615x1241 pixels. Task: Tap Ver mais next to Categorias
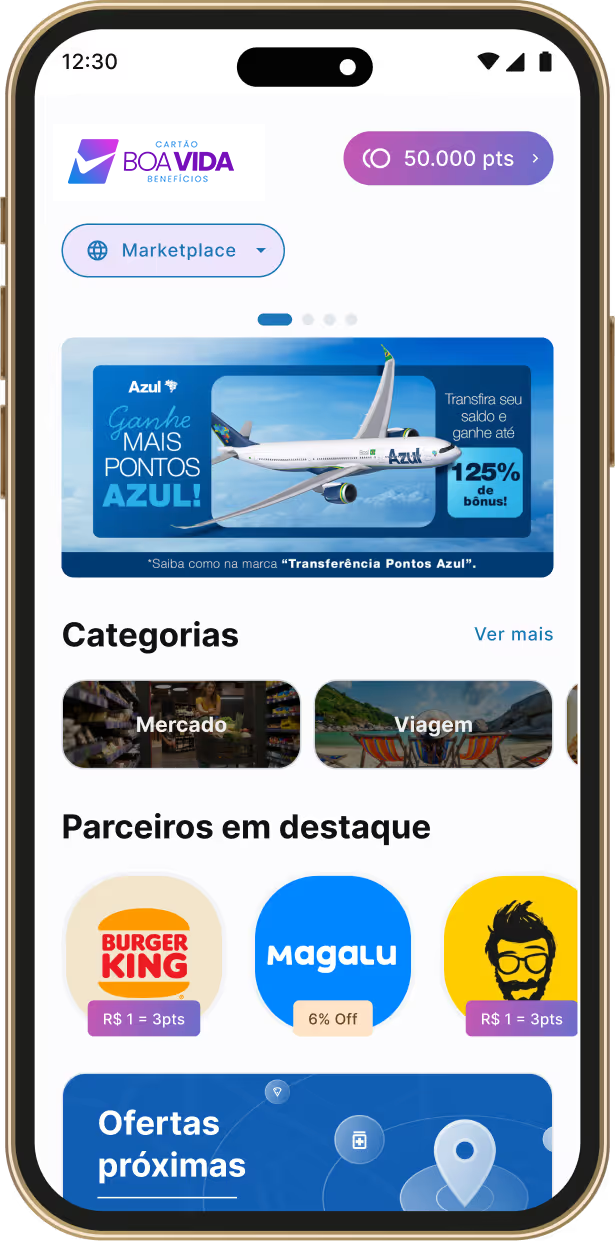[513, 634]
